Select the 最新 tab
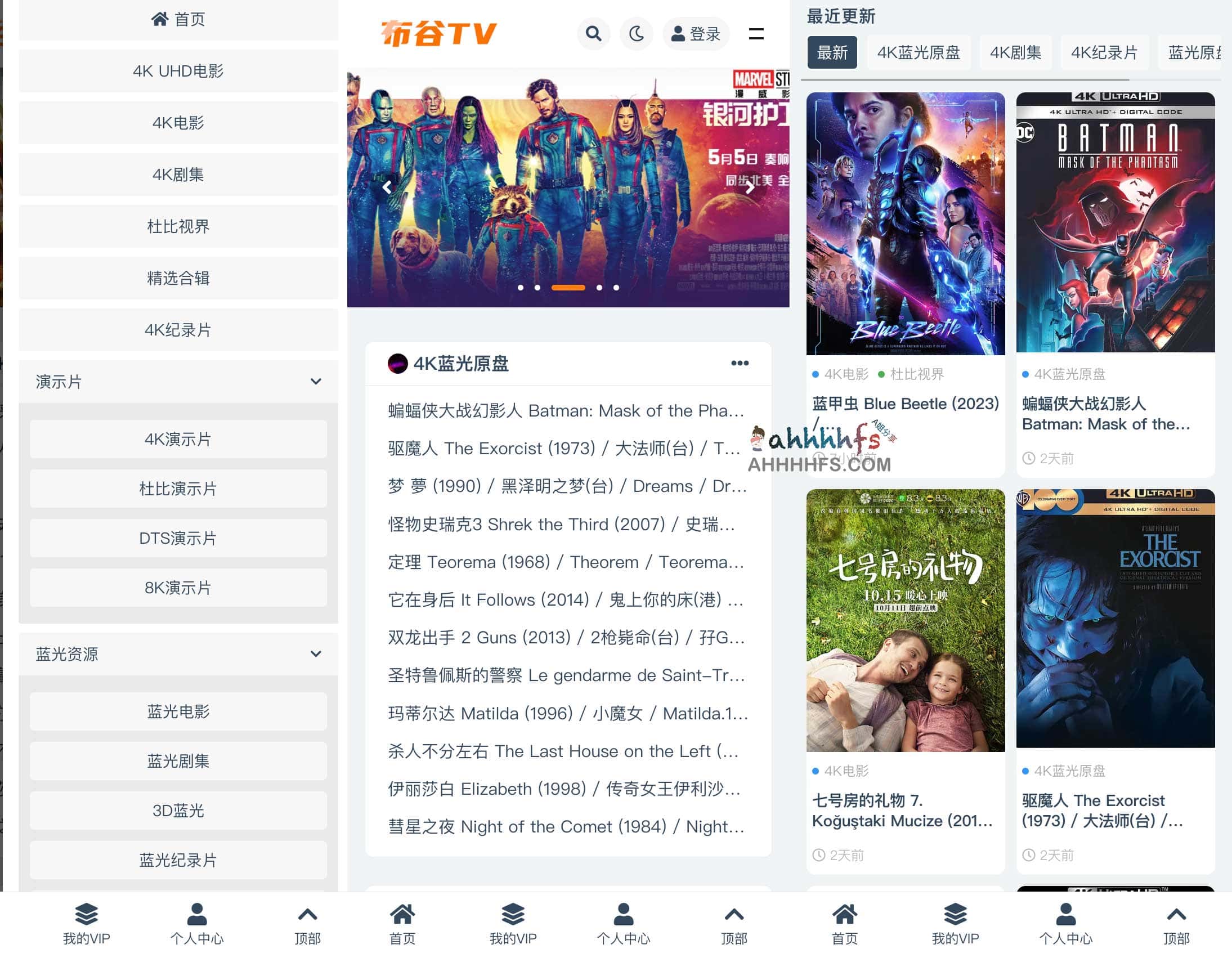Image resolution: width=1232 pixels, height=958 pixels. [x=832, y=52]
